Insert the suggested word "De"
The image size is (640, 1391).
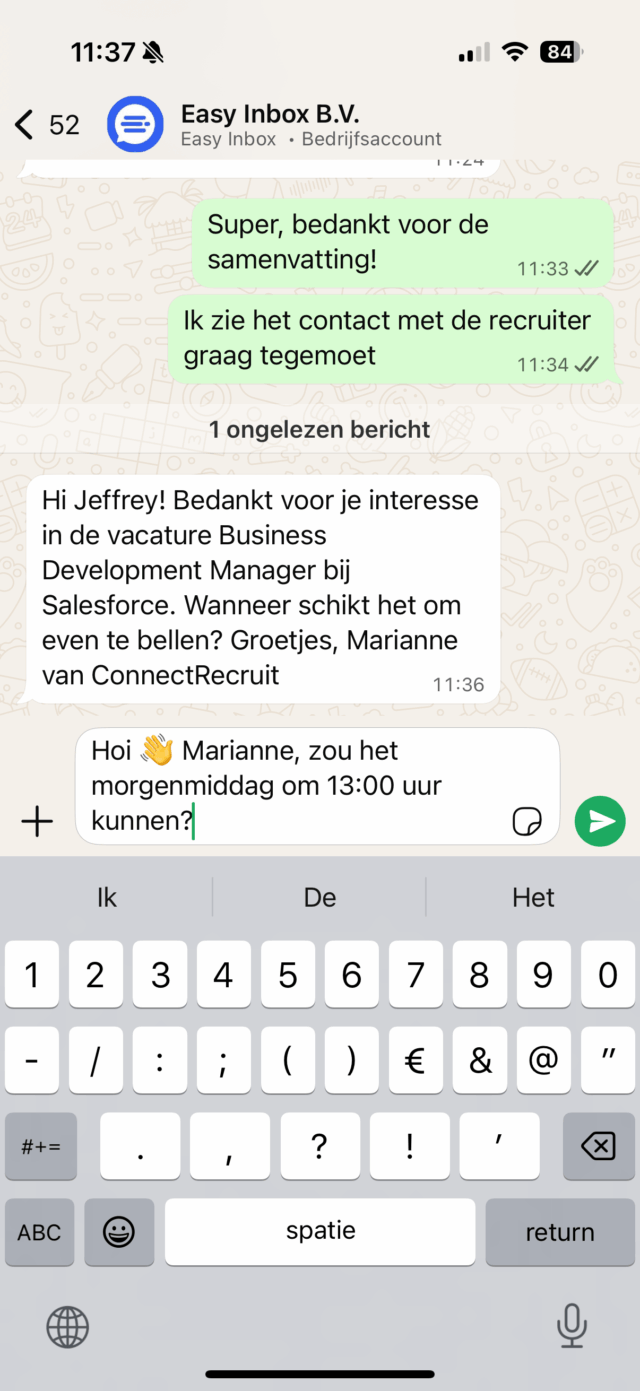point(320,898)
